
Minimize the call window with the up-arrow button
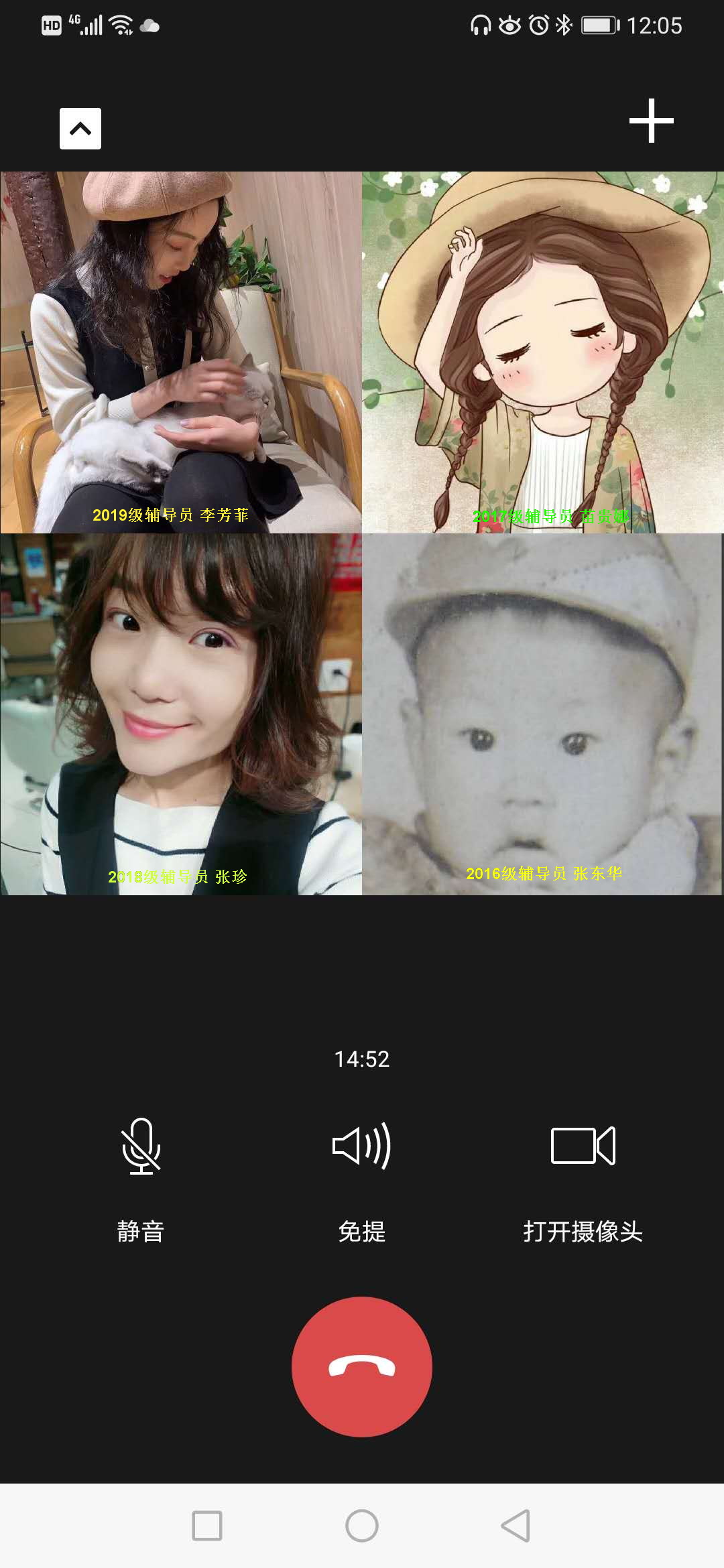[80, 129]
